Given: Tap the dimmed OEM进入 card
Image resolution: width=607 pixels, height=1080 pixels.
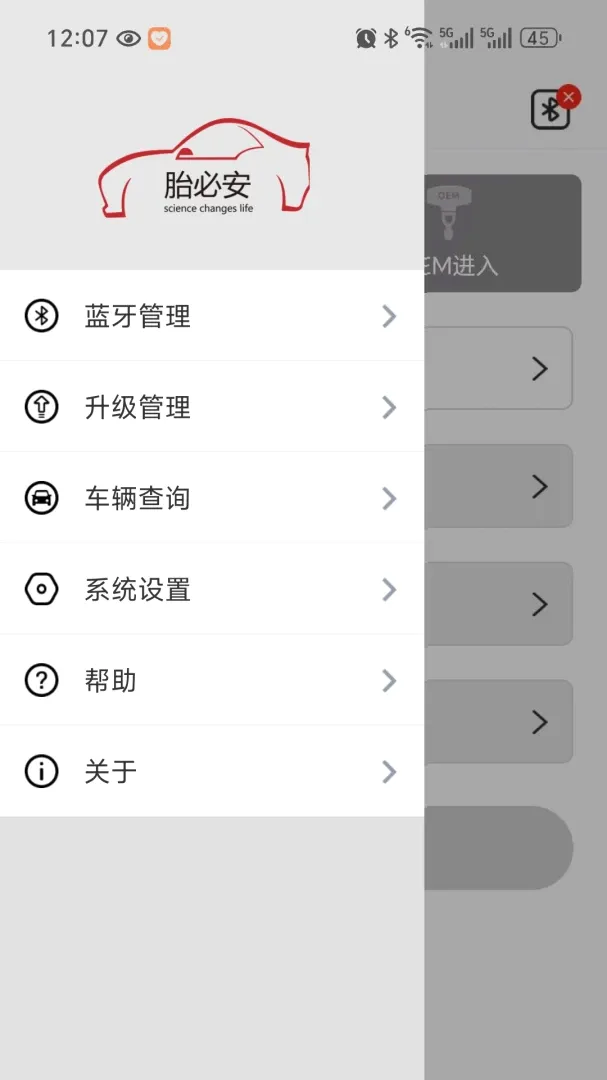Looking at the screenshot, I should 503,233.
